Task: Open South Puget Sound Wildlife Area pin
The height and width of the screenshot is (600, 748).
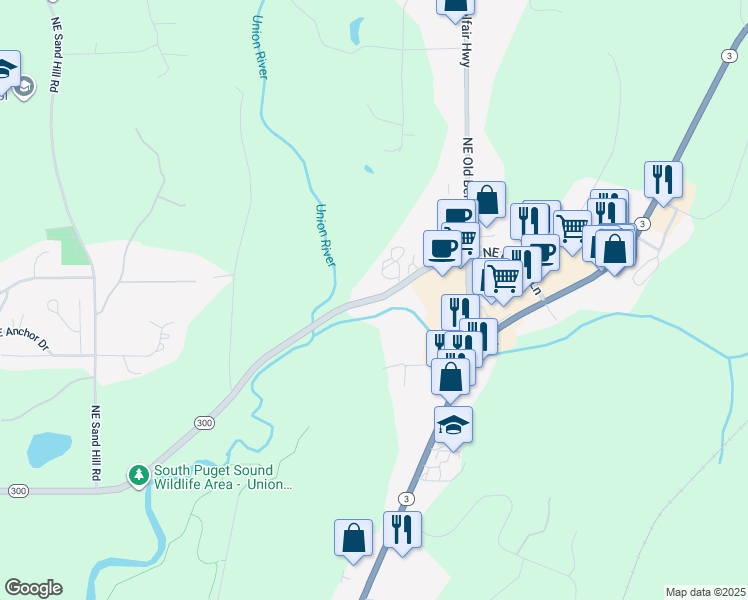Action: (139, 476)
